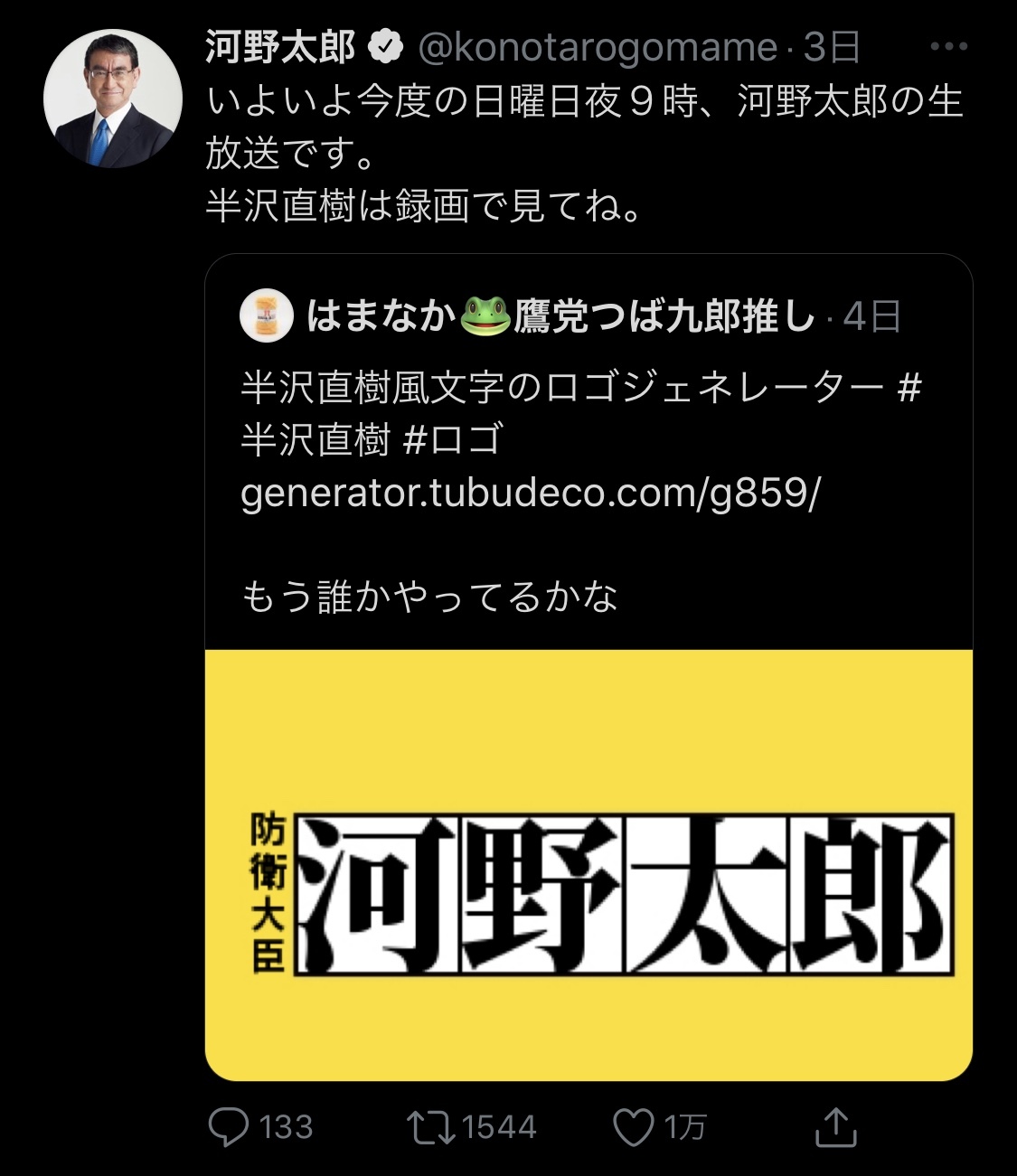
Task: Retweet 河野太郎's tweet
Action: pos(431,1127)
